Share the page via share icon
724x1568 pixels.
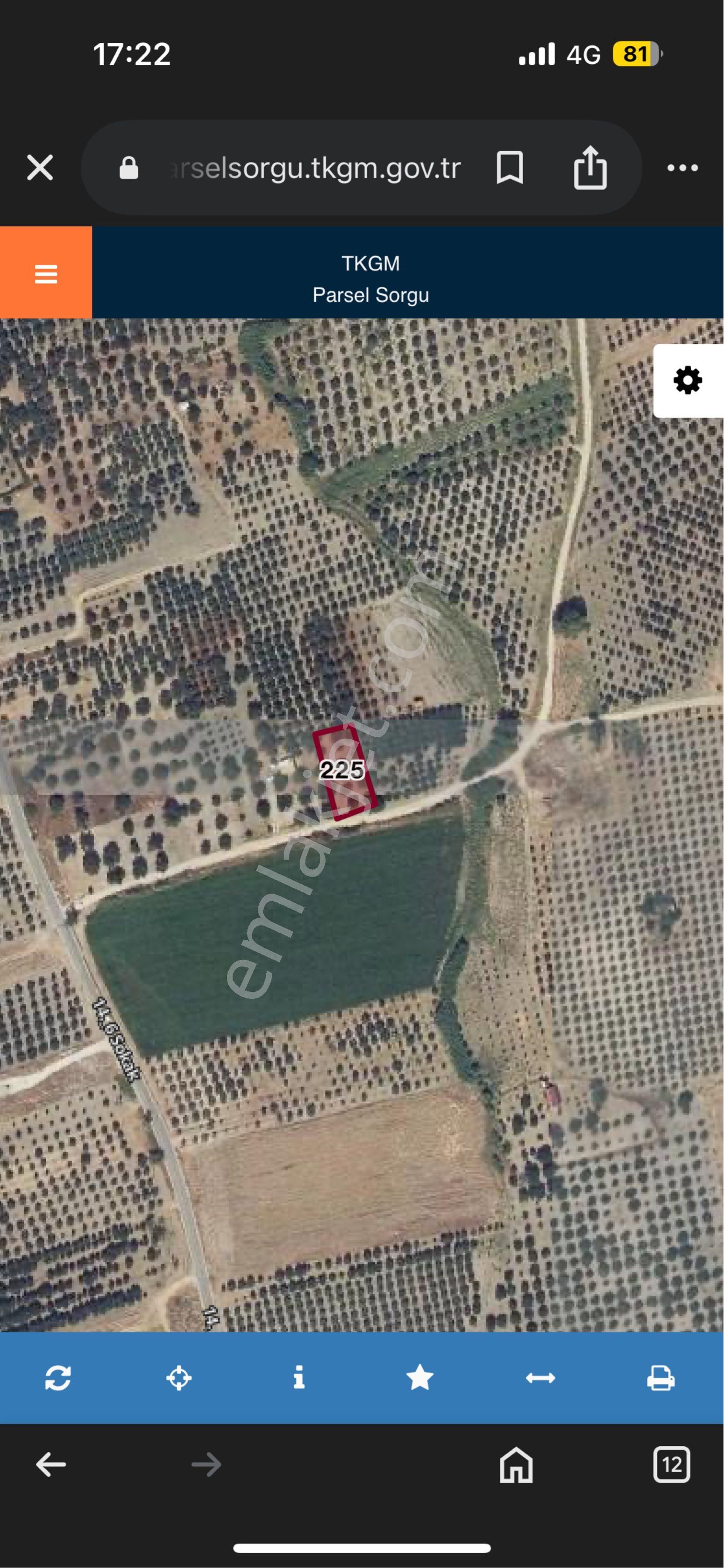(x=590, y=167)
